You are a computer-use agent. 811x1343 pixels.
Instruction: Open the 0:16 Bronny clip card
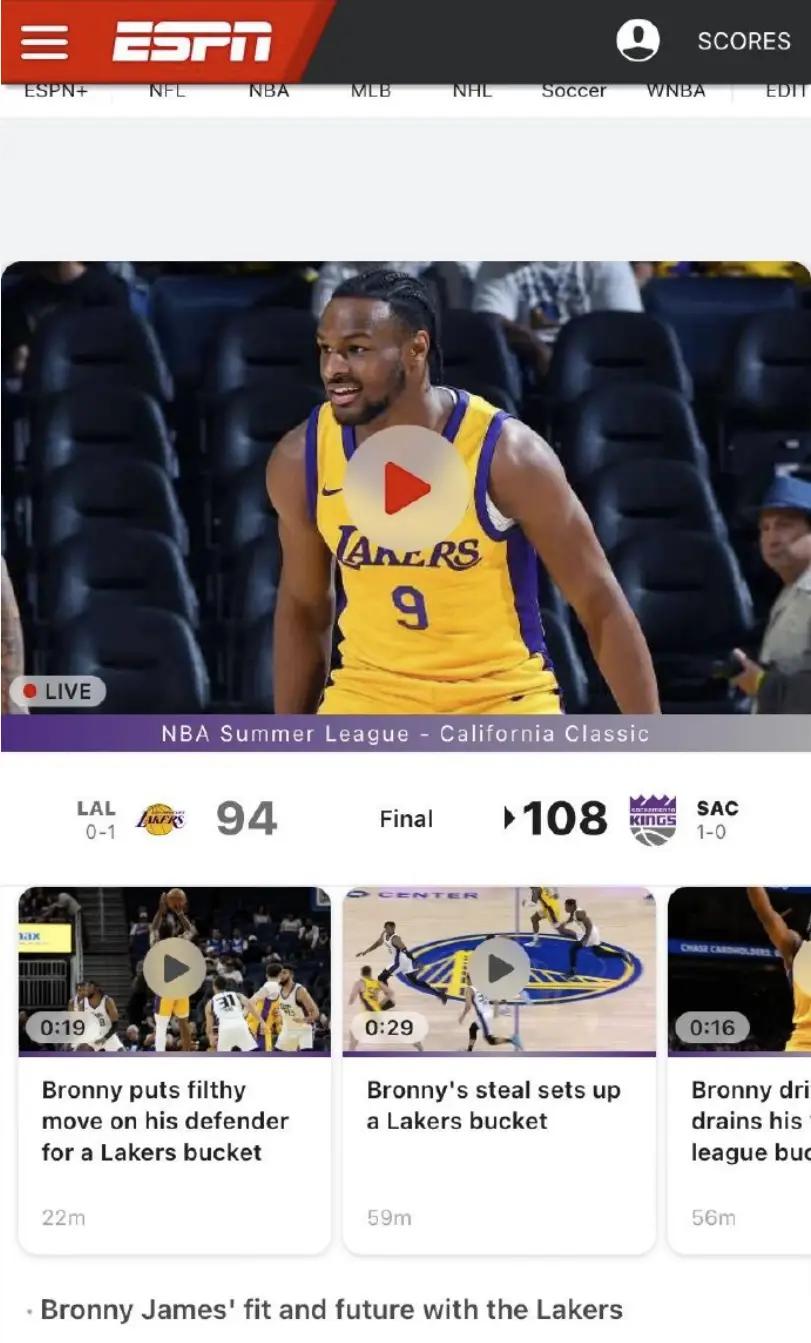(740, 1070)
